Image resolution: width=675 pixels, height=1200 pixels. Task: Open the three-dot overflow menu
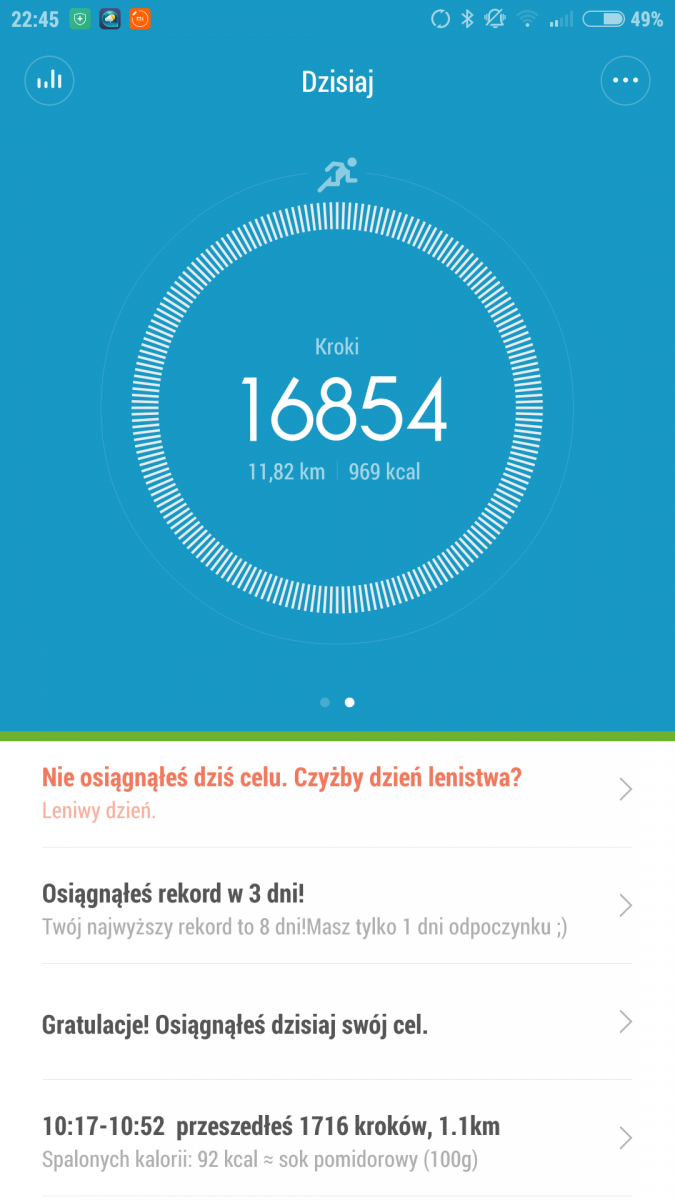625,81
